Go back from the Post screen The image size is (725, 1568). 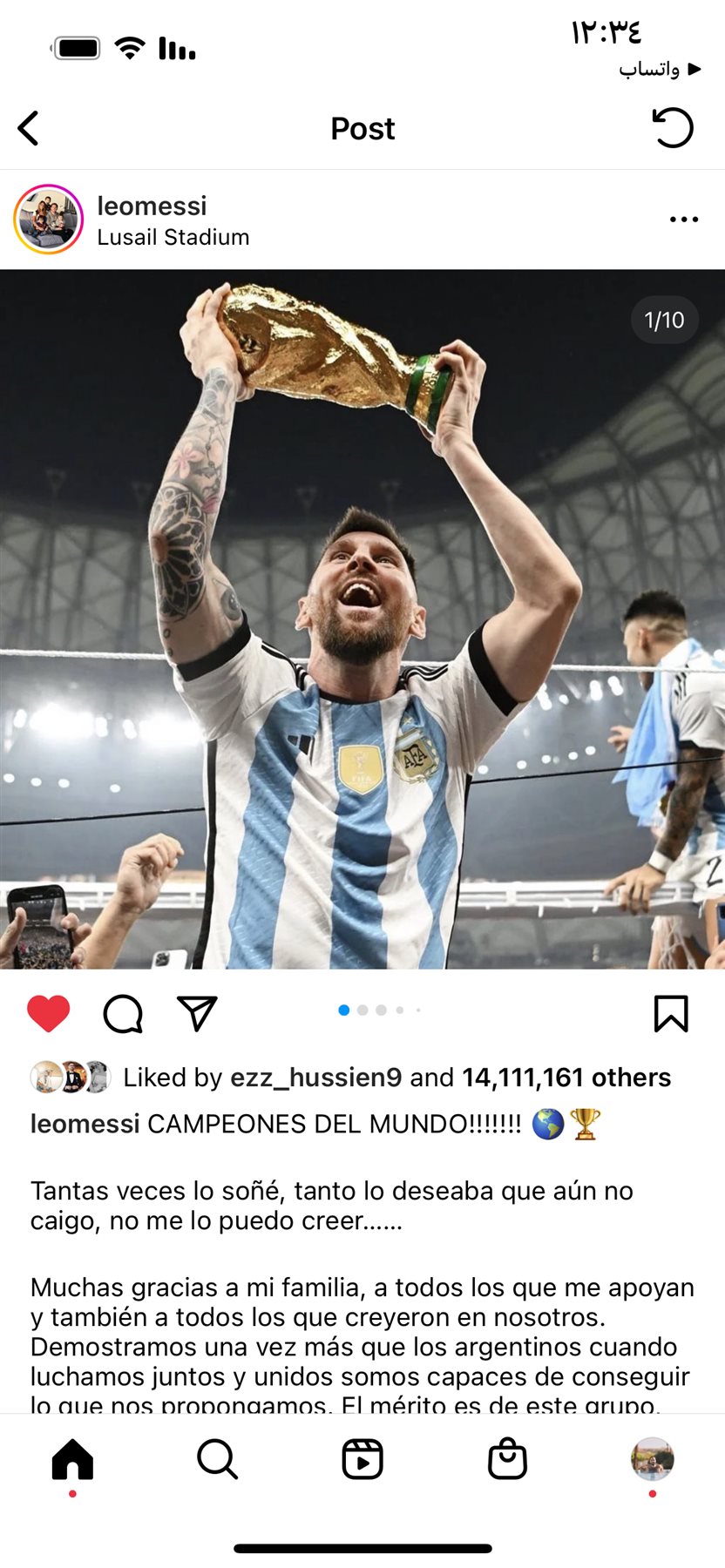(29, 128)
